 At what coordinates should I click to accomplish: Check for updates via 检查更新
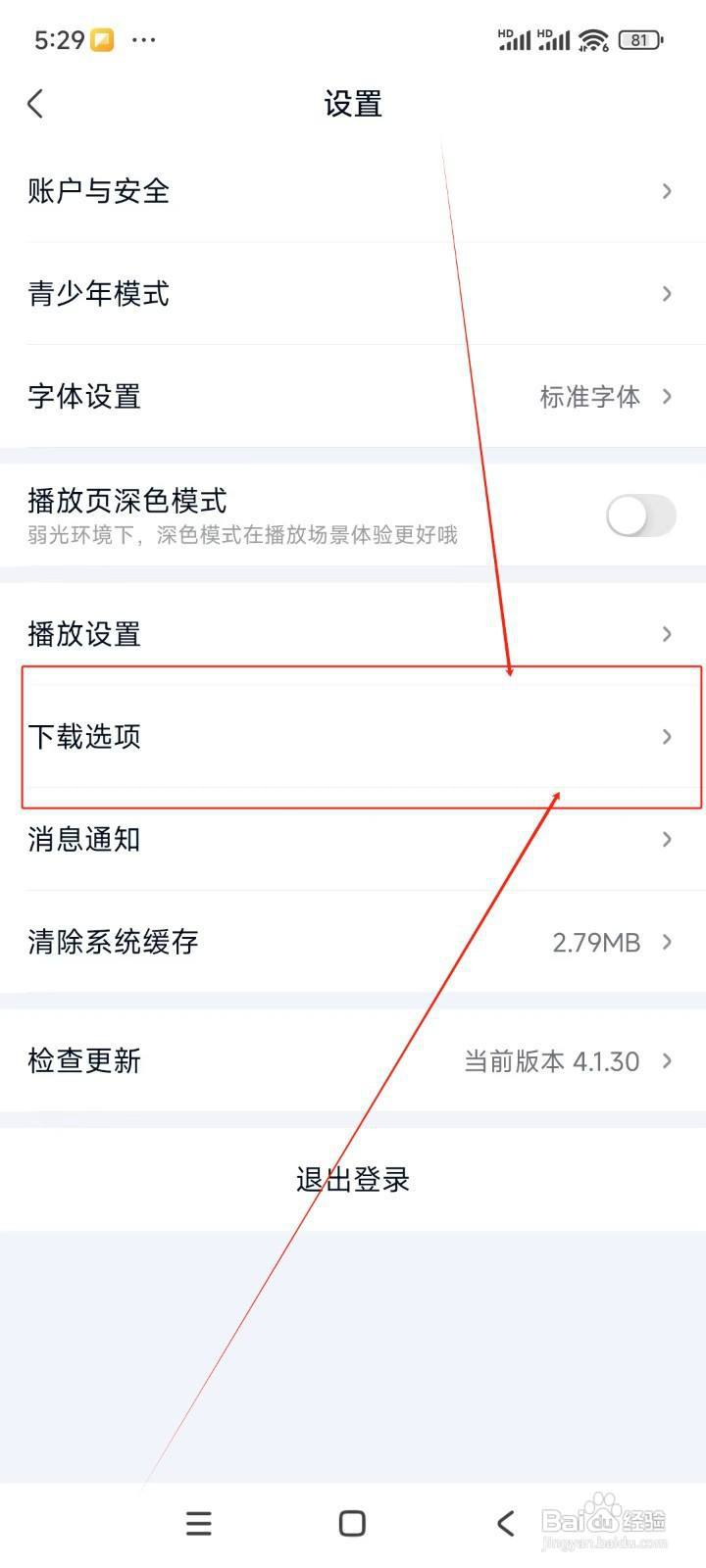pyautogui.click(x=353, y=1060)
